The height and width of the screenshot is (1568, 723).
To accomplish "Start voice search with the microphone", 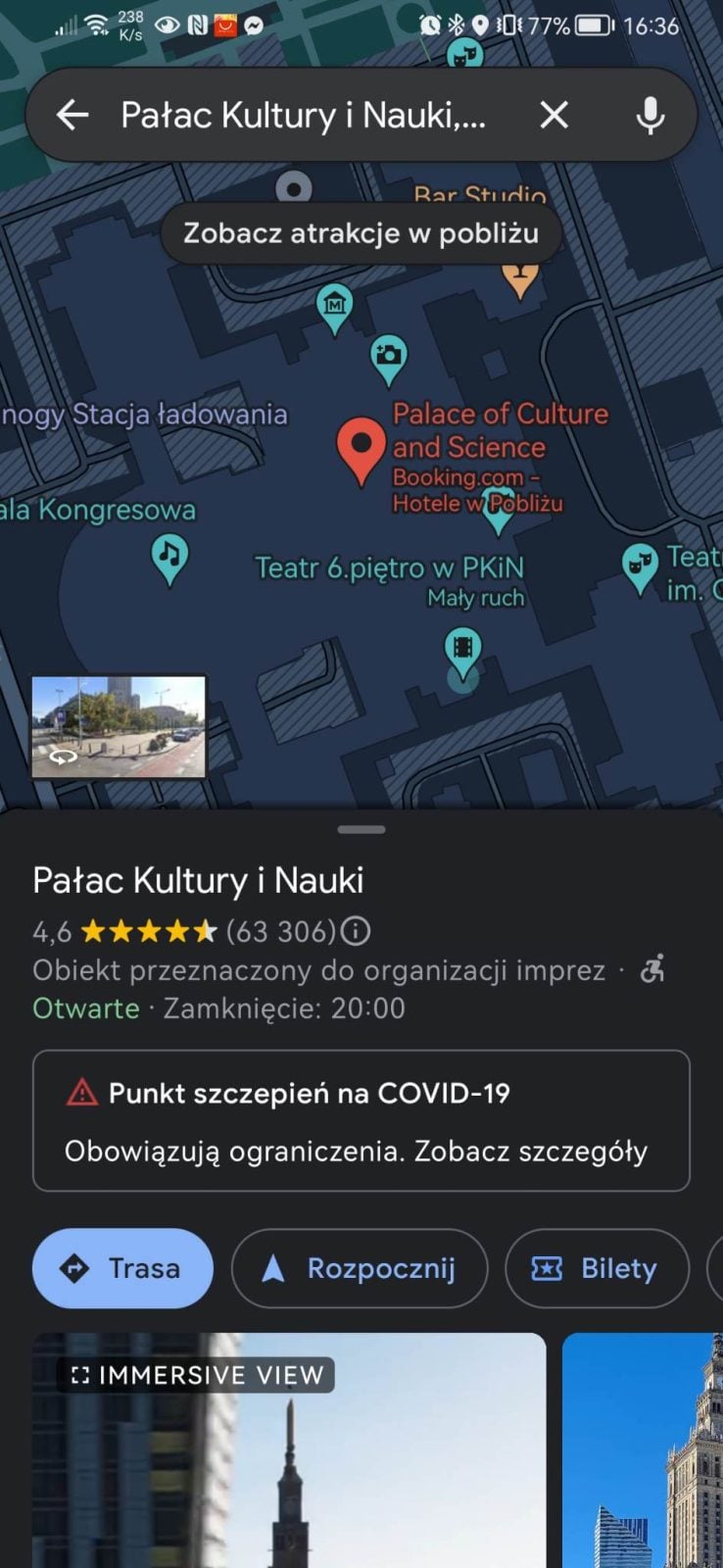I will [650, 116].
